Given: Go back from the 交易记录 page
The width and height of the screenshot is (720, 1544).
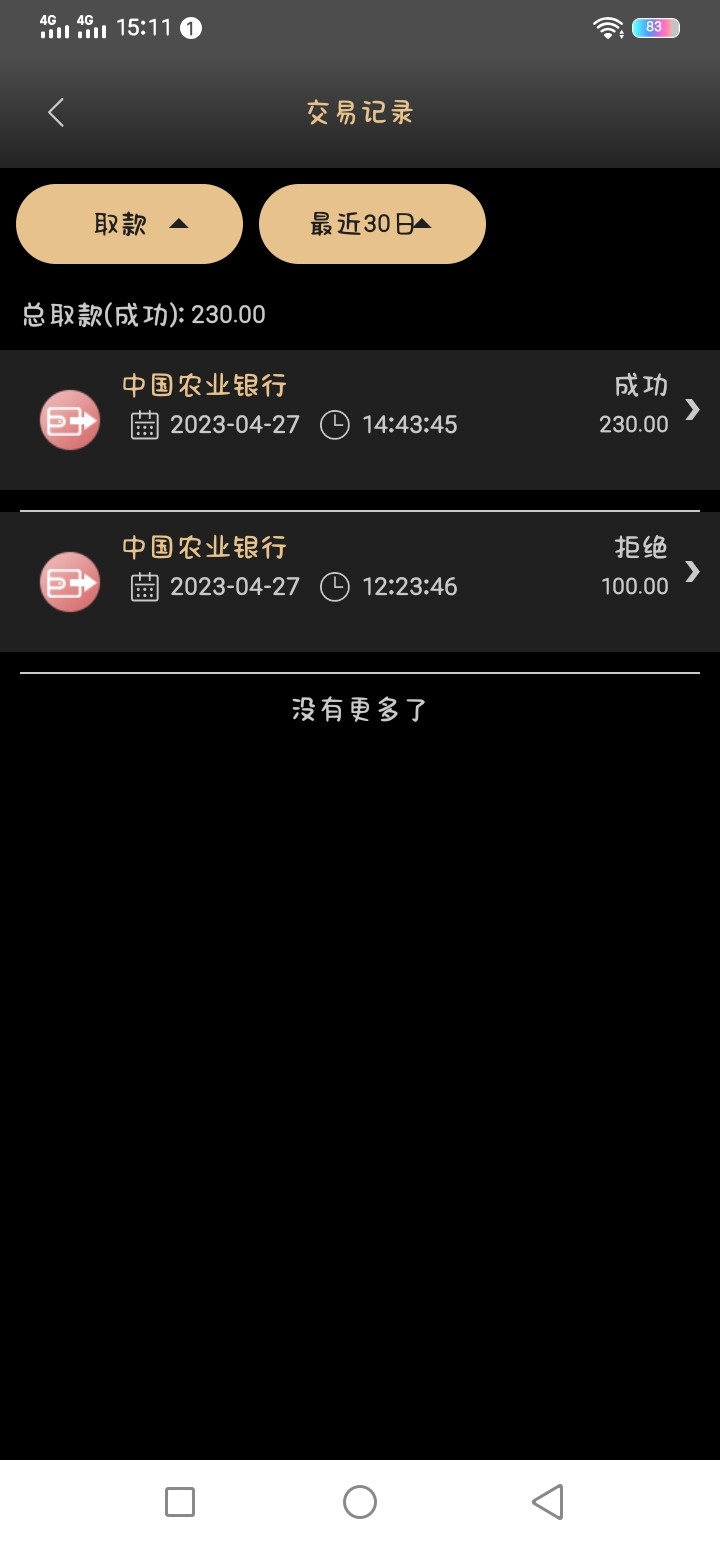Looking at the screenshot, I should [56, 113].
